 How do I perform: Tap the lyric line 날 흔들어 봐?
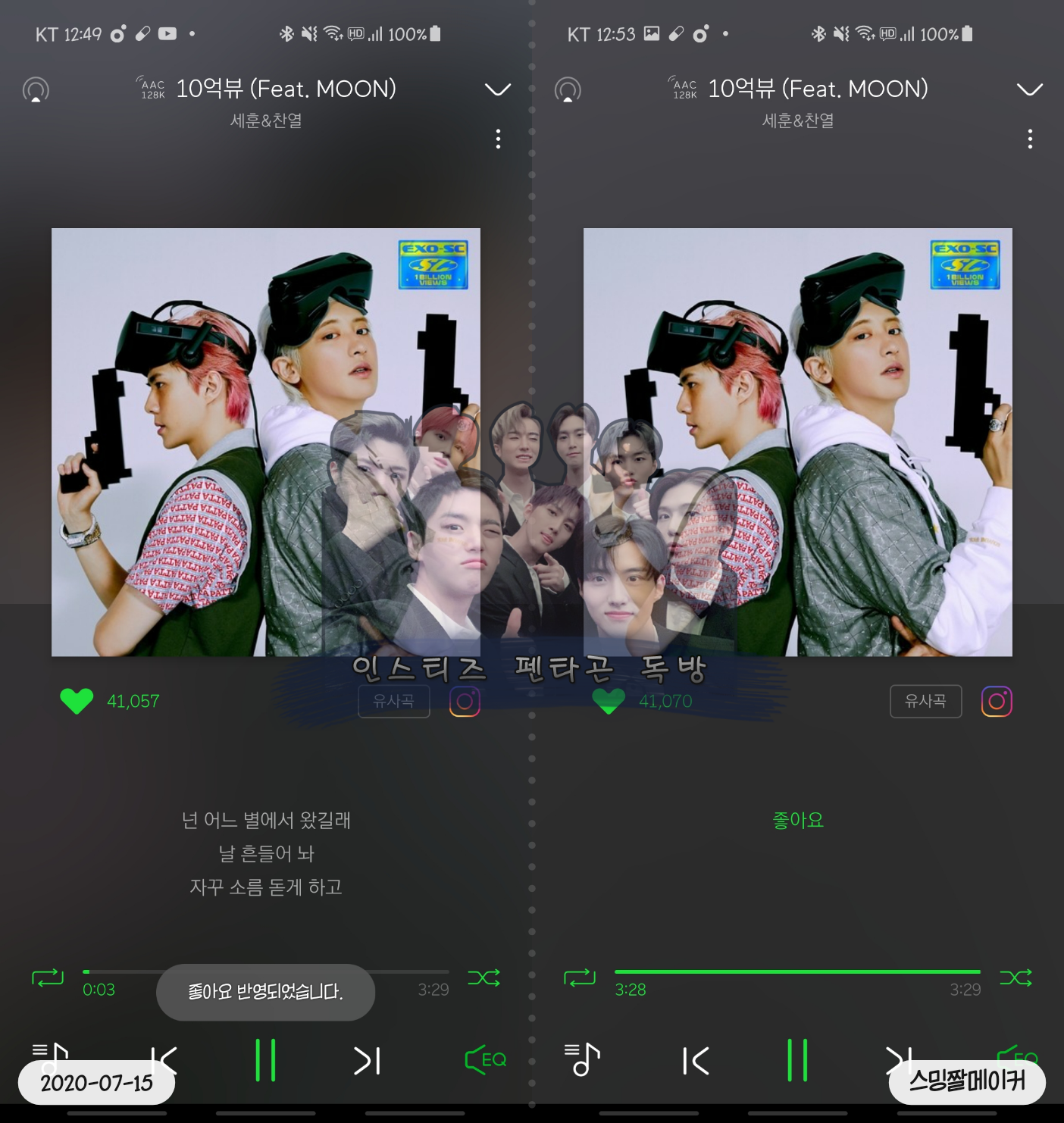pyautogui.click(x=266, y=854)
